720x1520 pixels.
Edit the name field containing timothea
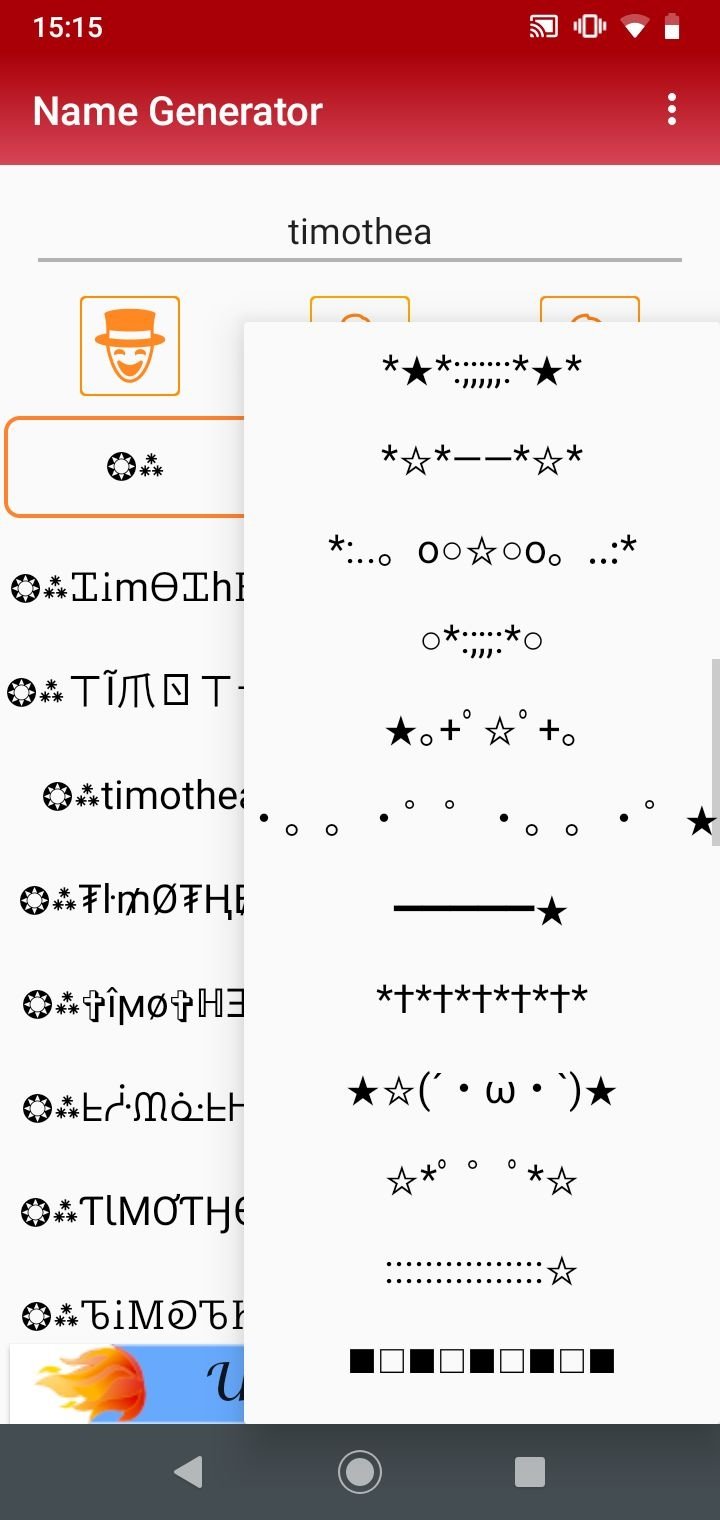[360, 233]
